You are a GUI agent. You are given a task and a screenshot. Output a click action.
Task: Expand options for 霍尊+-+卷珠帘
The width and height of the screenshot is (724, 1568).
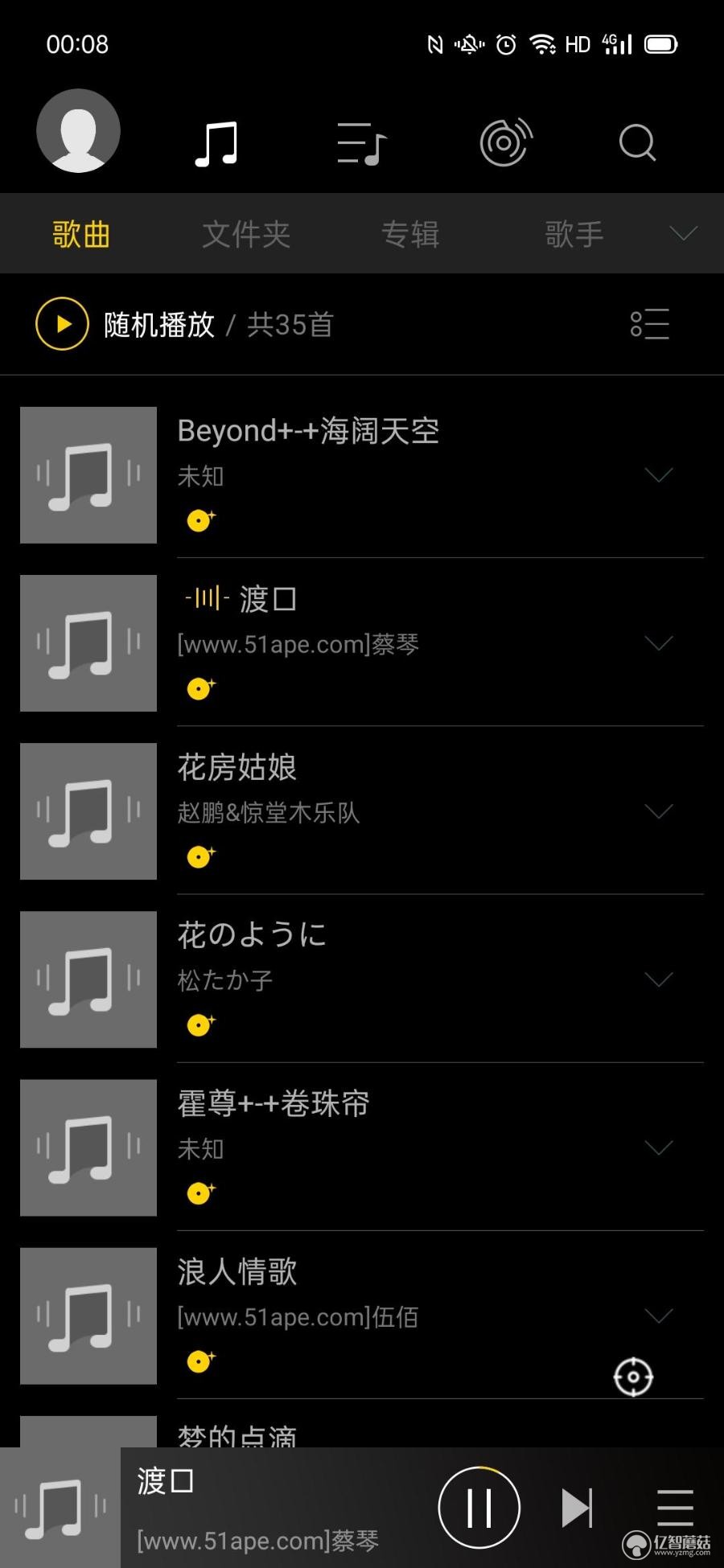[659, 1147]
